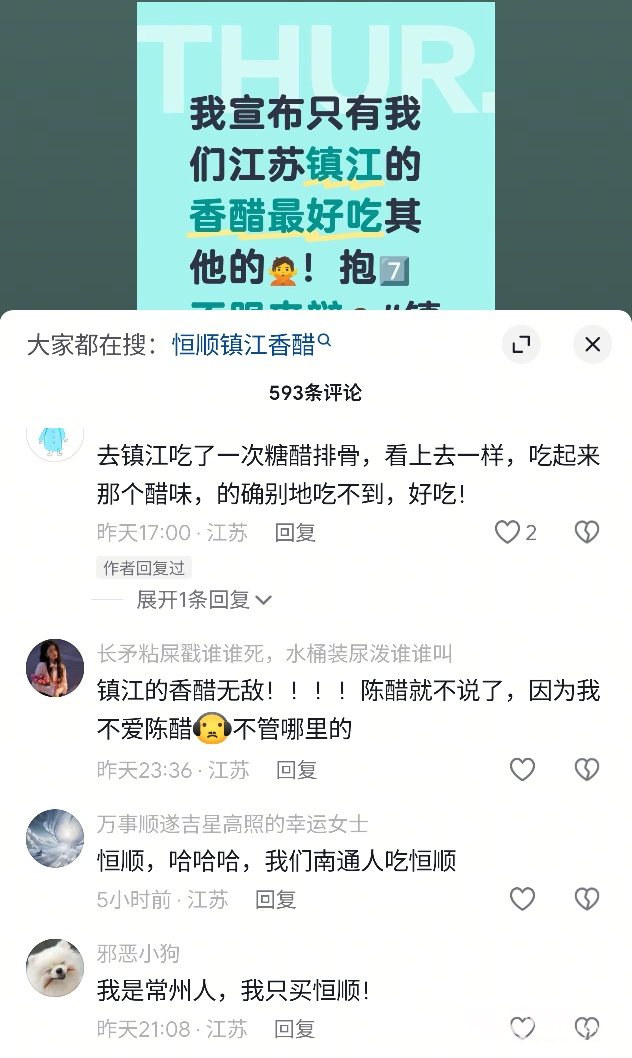Tap the video area above comments
Viewport: 632px width, 1058px height.
pos(316,150)
